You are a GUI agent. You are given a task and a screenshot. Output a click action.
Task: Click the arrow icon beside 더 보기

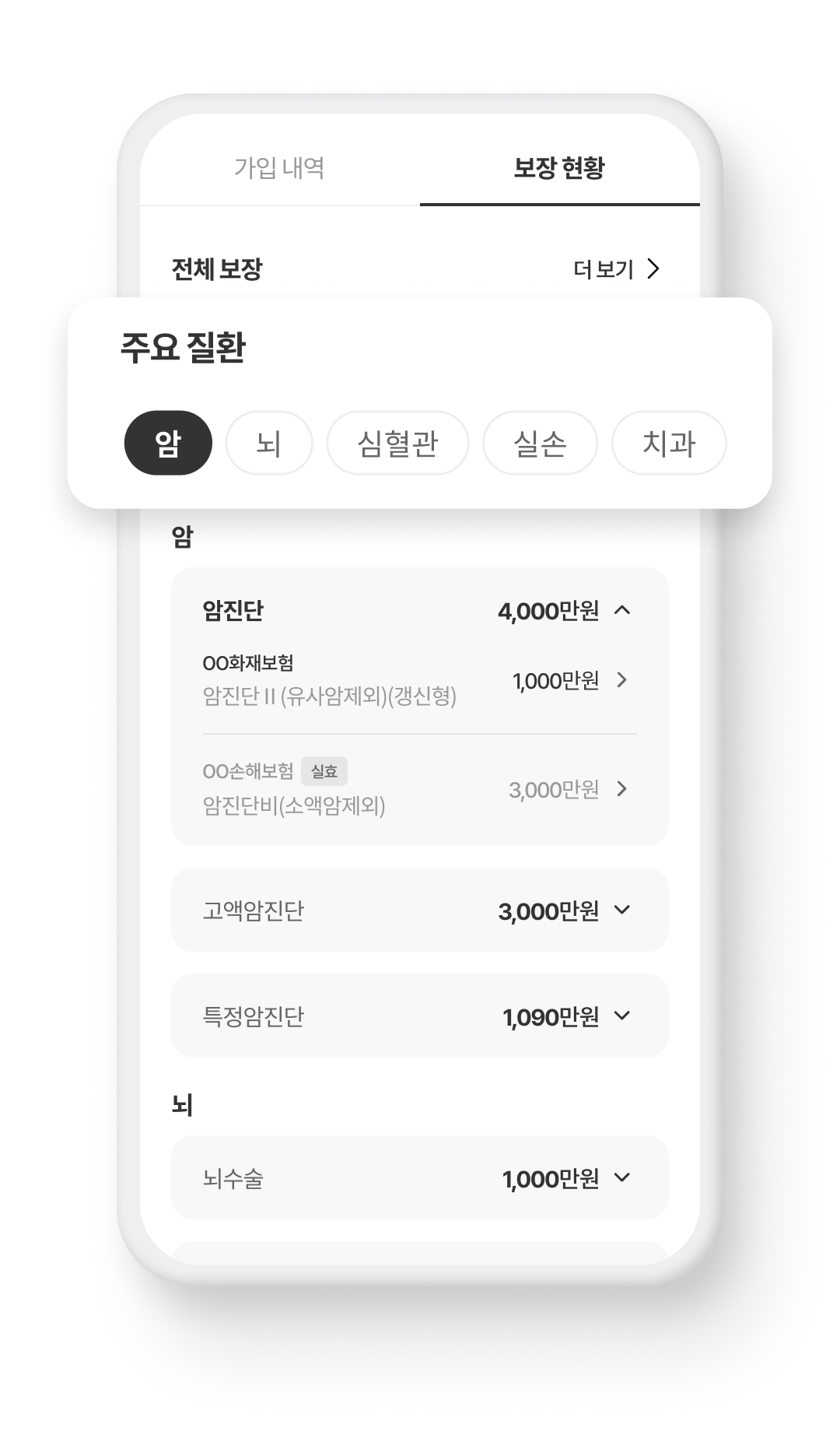[x=656, y=268]
